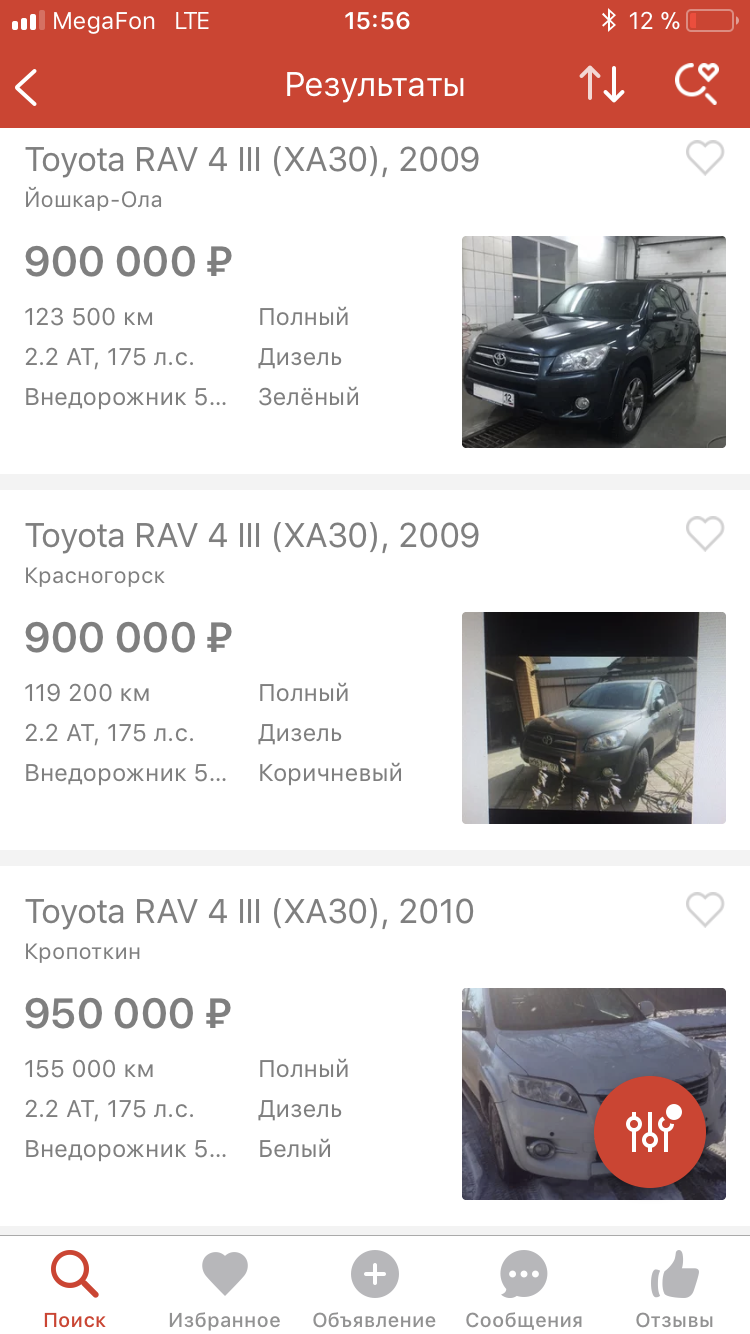This screenshot has width=750, height=1334.
Task: Favorite the Йошкар-Ола RAV 4 listing
Action: point(705,158)
